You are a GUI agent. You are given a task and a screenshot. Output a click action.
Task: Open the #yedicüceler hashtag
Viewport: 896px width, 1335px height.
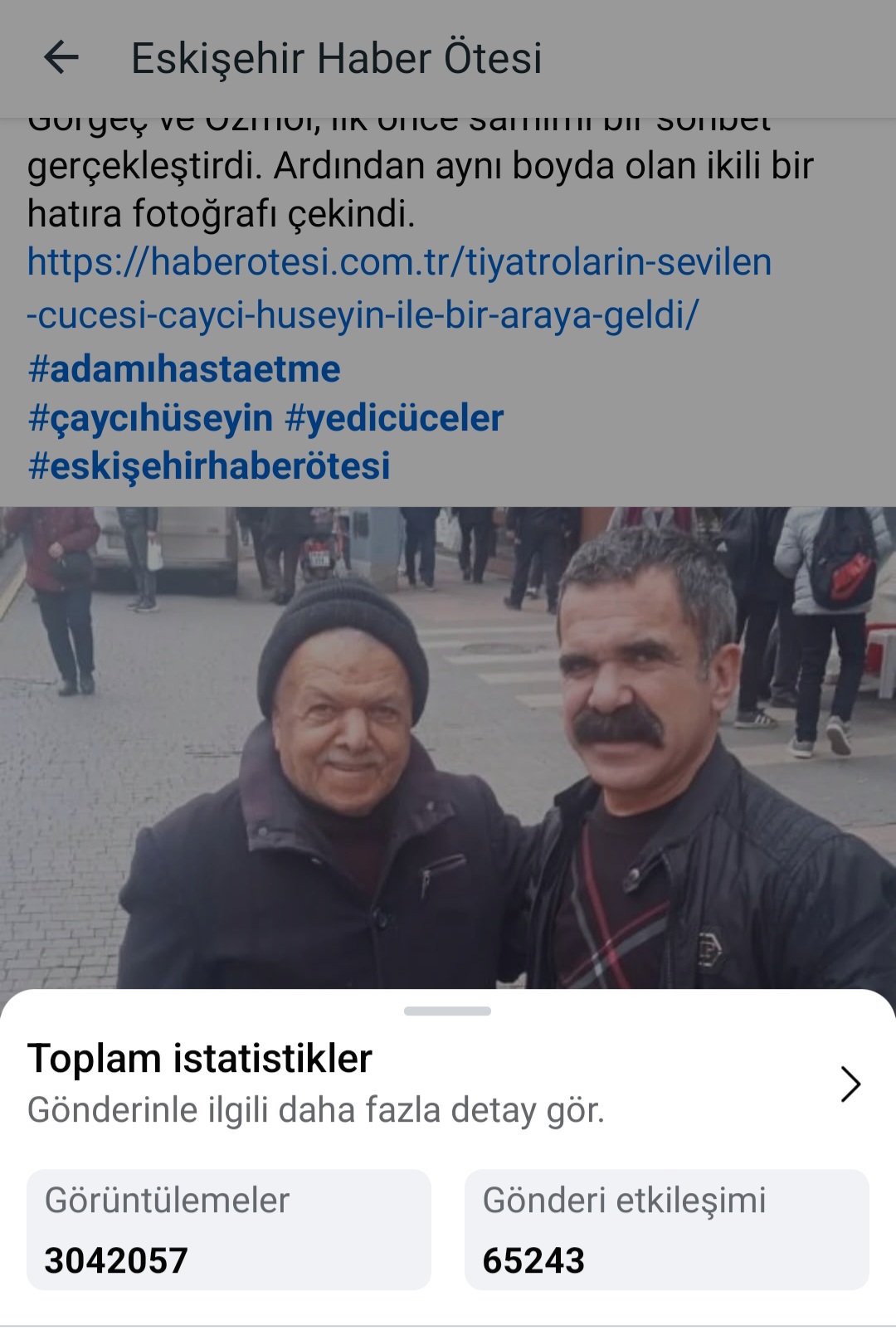click(394, 418)
